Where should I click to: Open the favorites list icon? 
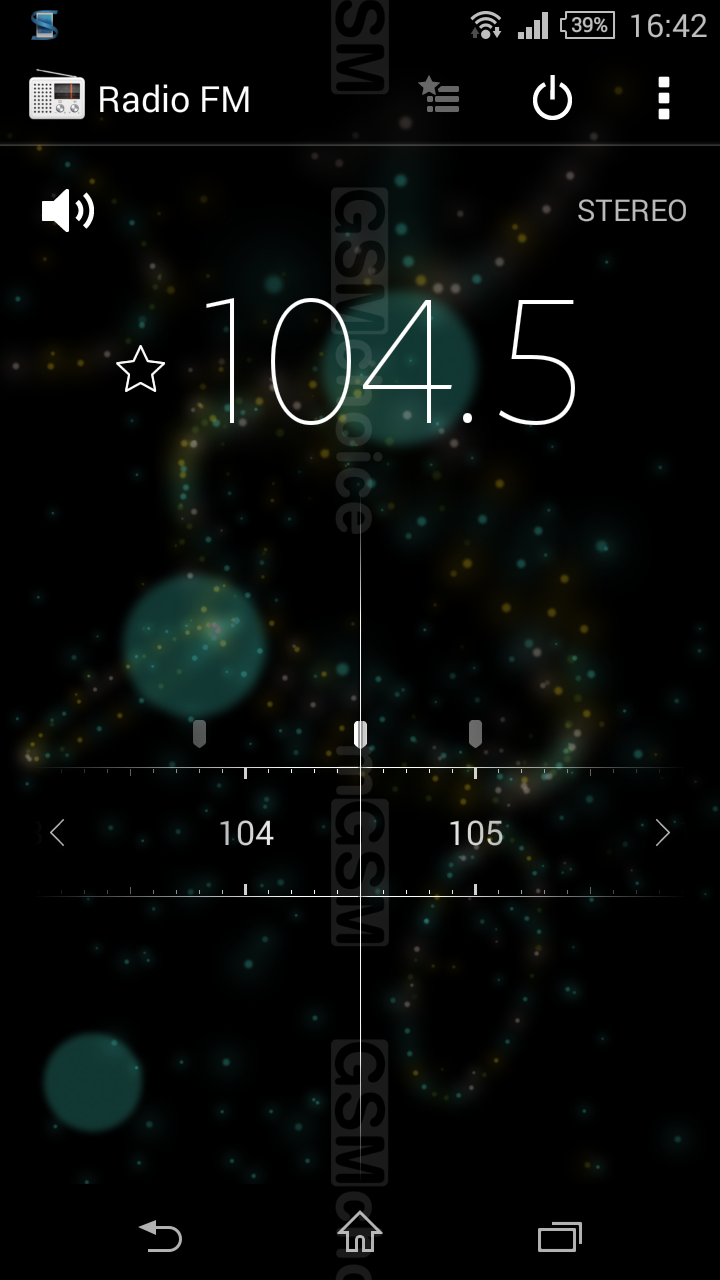[x=438, y=97]
